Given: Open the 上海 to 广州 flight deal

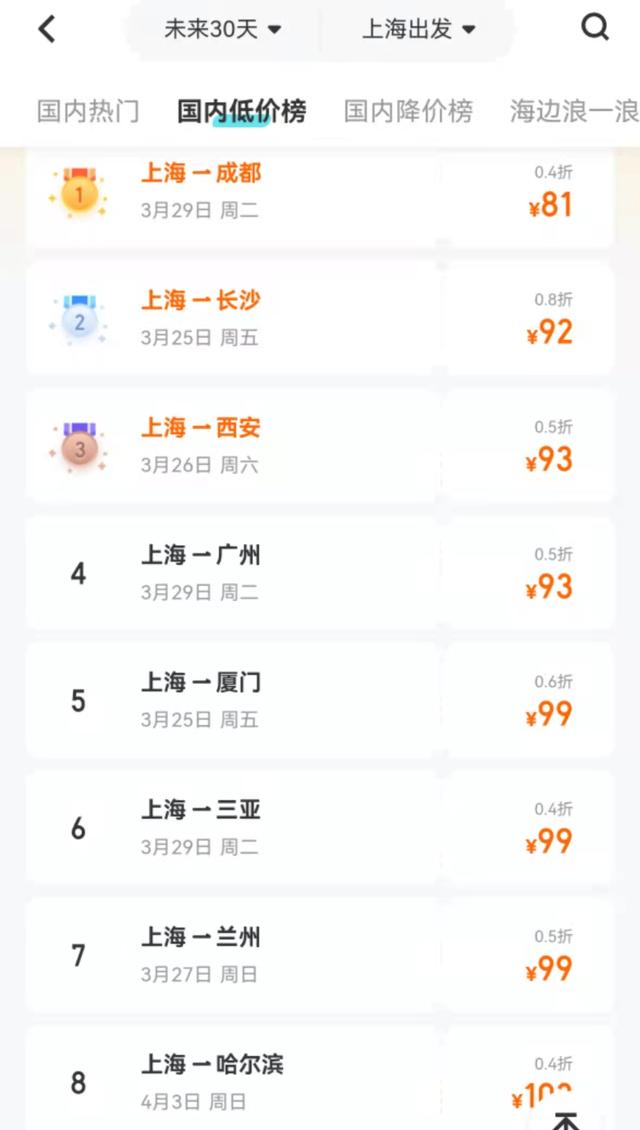Looking at the screenshot, I should pyautogui.click(x=320, y=573).
